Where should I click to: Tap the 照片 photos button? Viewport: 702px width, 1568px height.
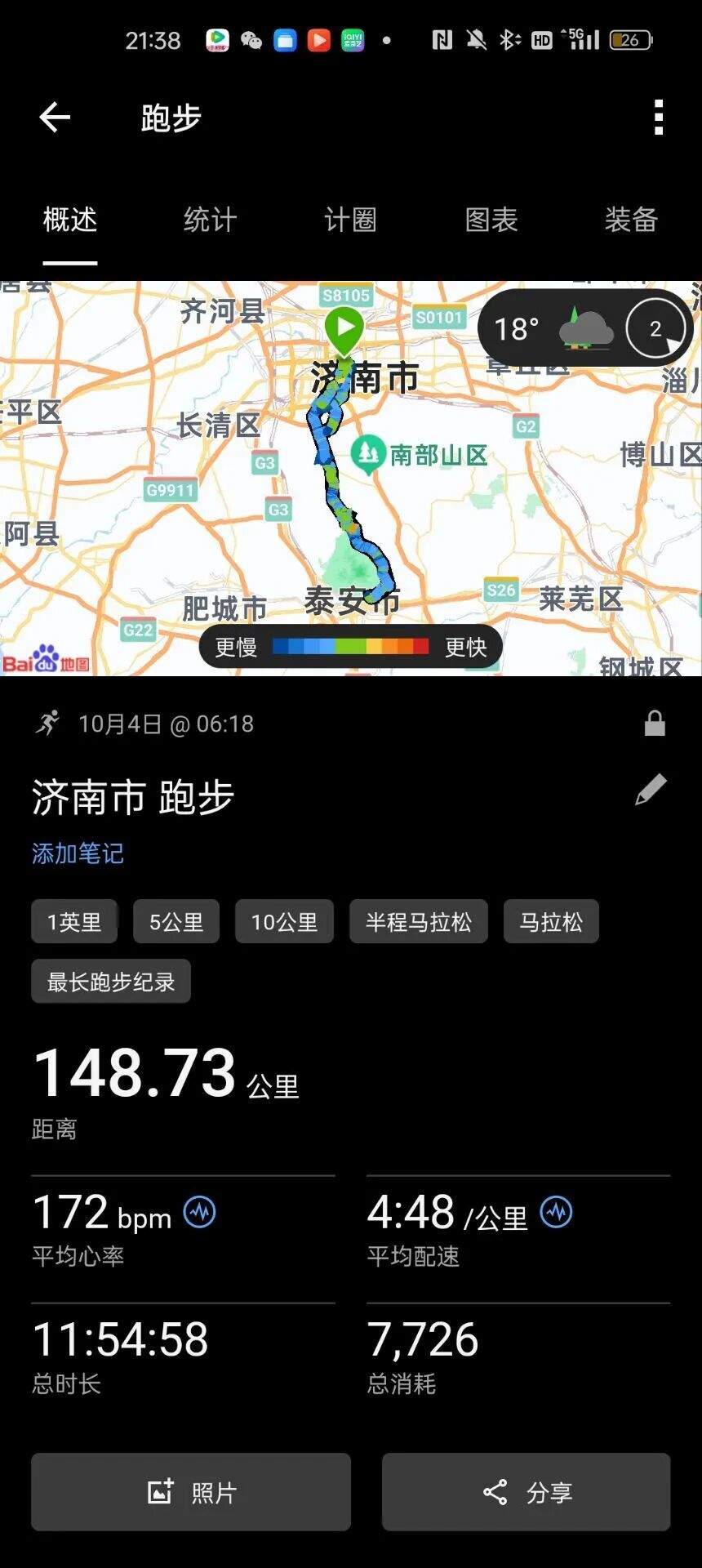[x=191, y=1491]
